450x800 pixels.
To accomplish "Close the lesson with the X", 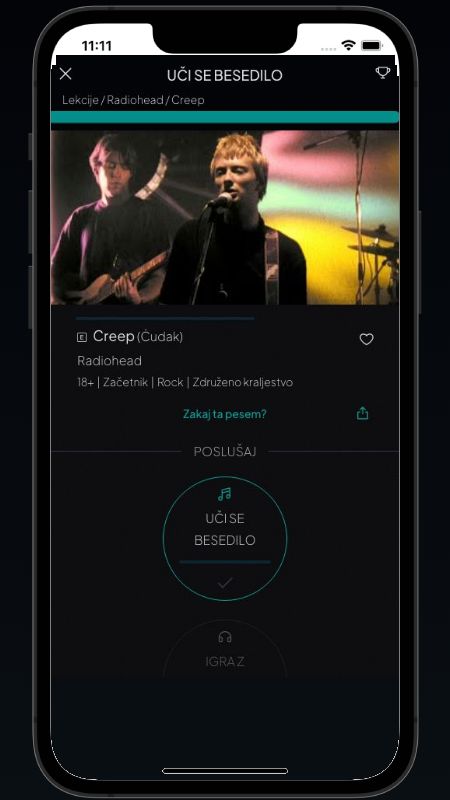I will (66, 74).
